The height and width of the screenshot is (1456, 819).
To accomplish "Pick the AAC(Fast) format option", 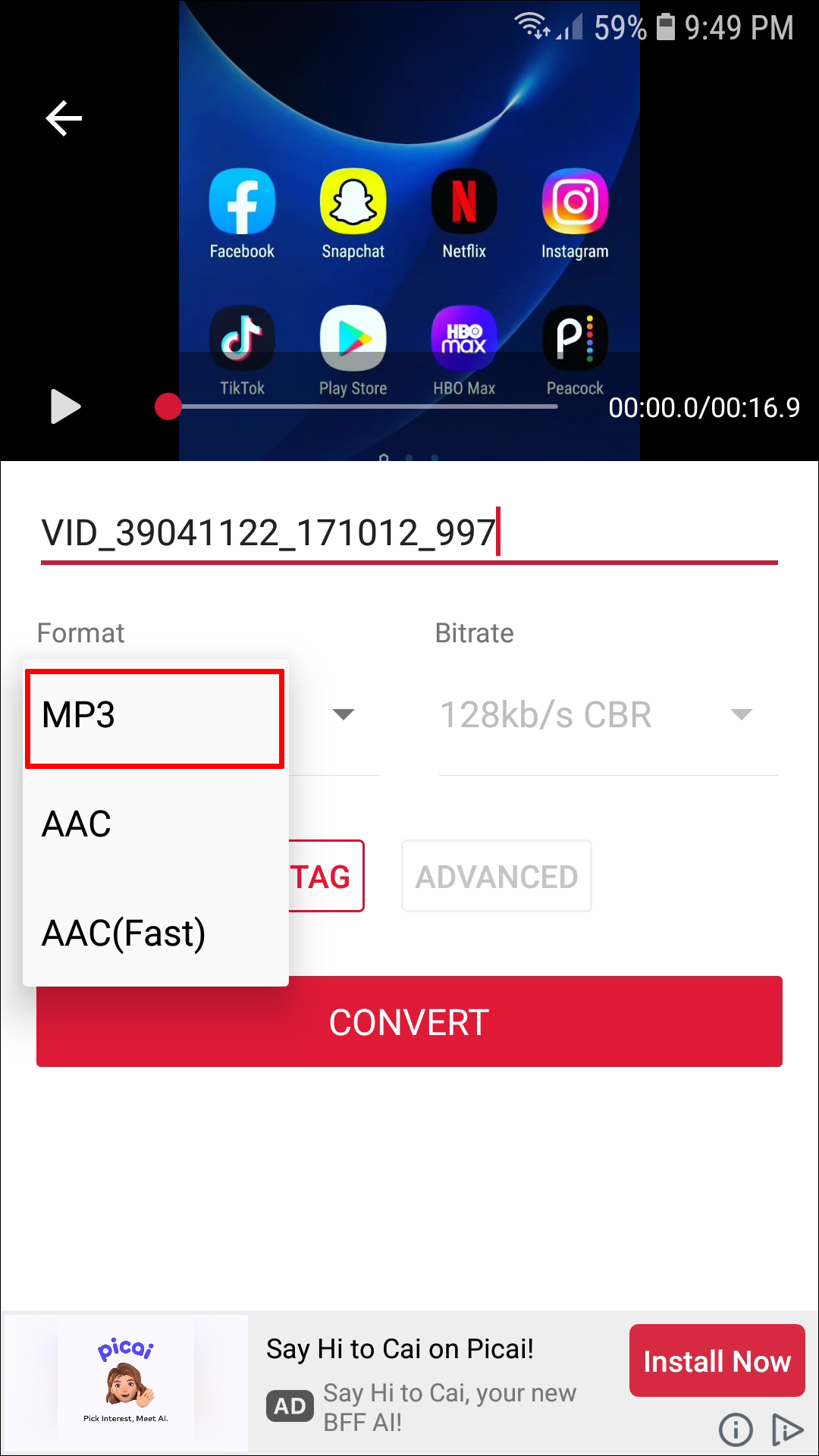I will [155, 933].
